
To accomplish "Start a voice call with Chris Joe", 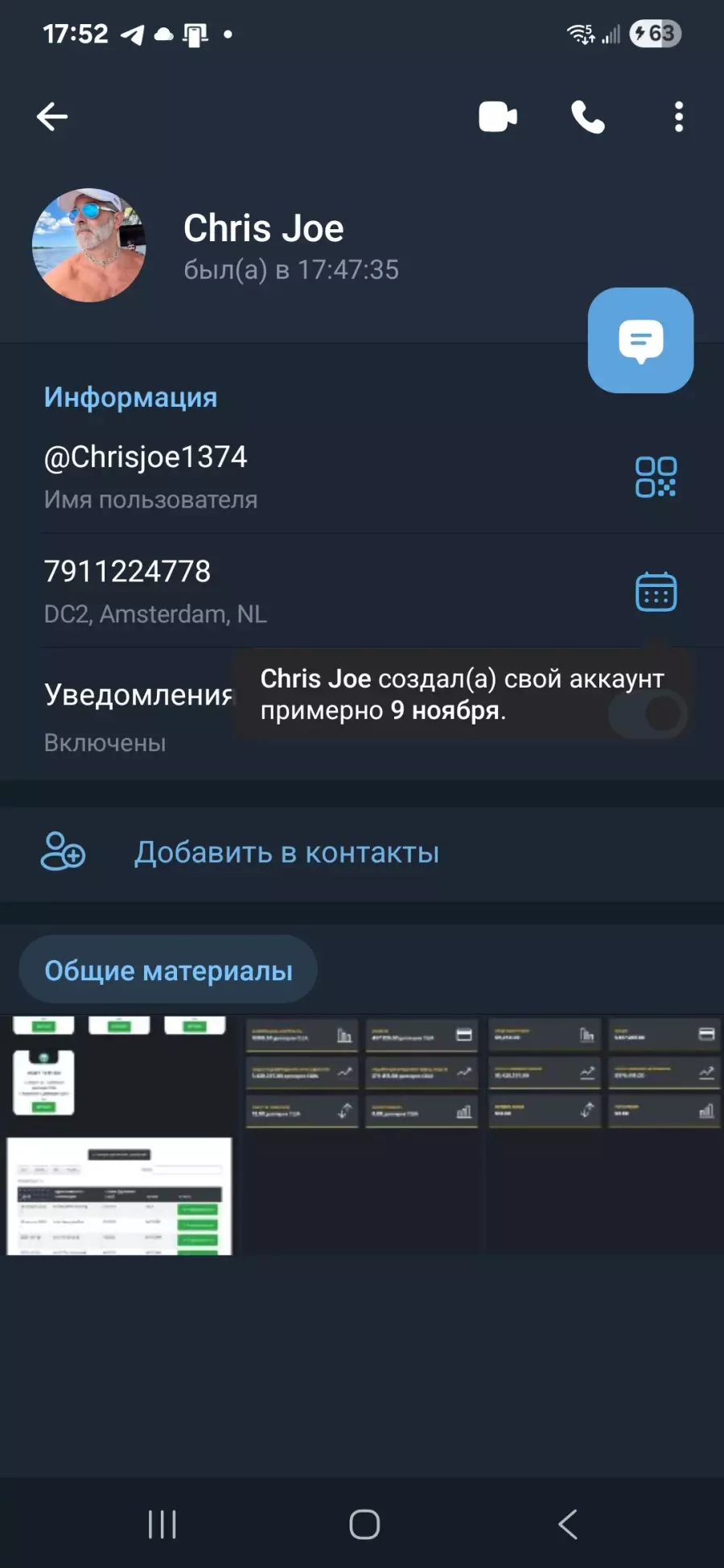I will [x=588, y=117].
